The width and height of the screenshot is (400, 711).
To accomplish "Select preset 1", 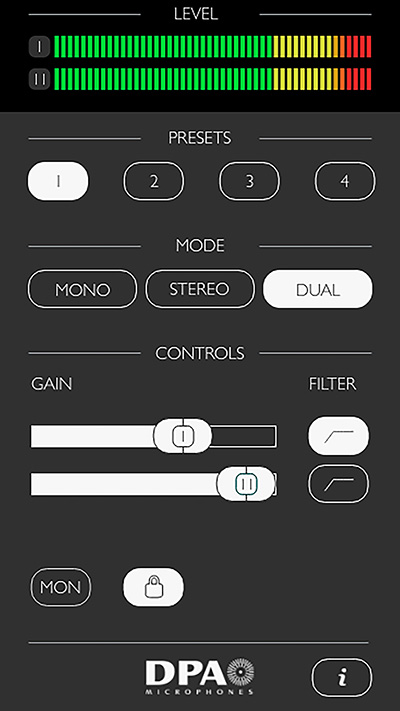I will click(x=58, y=181).
